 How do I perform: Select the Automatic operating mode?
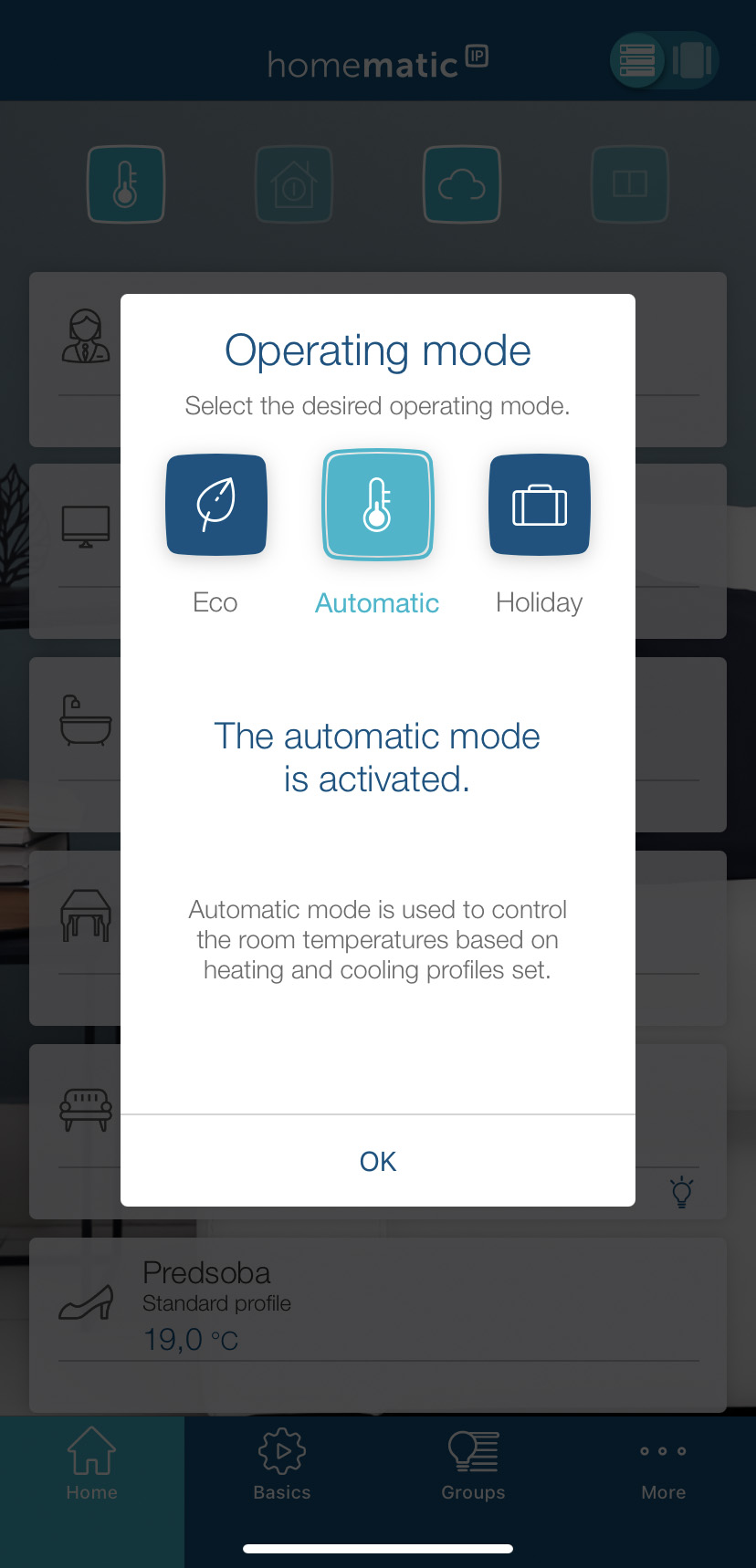[x=377, y=505]
